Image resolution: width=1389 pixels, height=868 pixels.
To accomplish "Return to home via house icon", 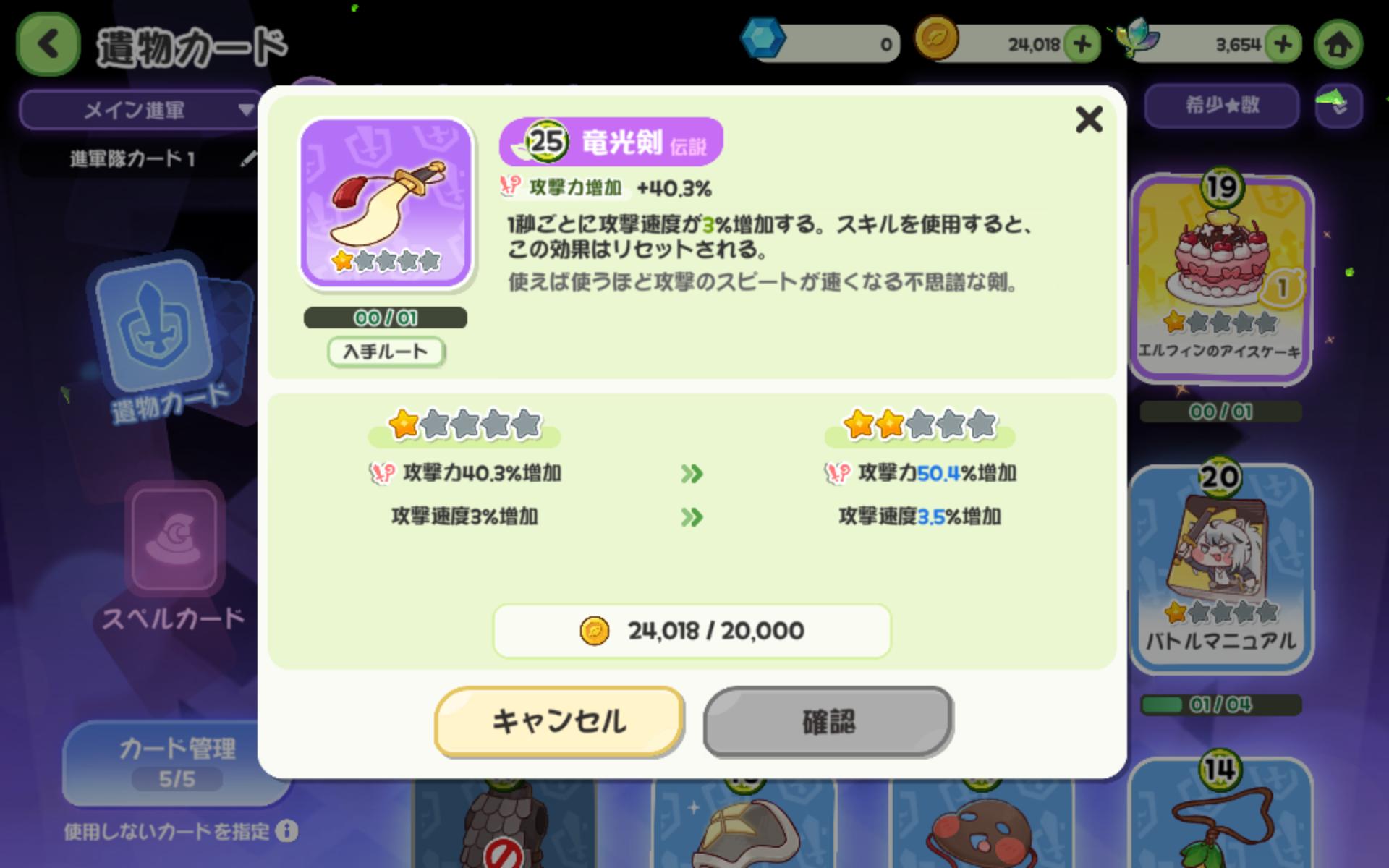I will 1338,45.
